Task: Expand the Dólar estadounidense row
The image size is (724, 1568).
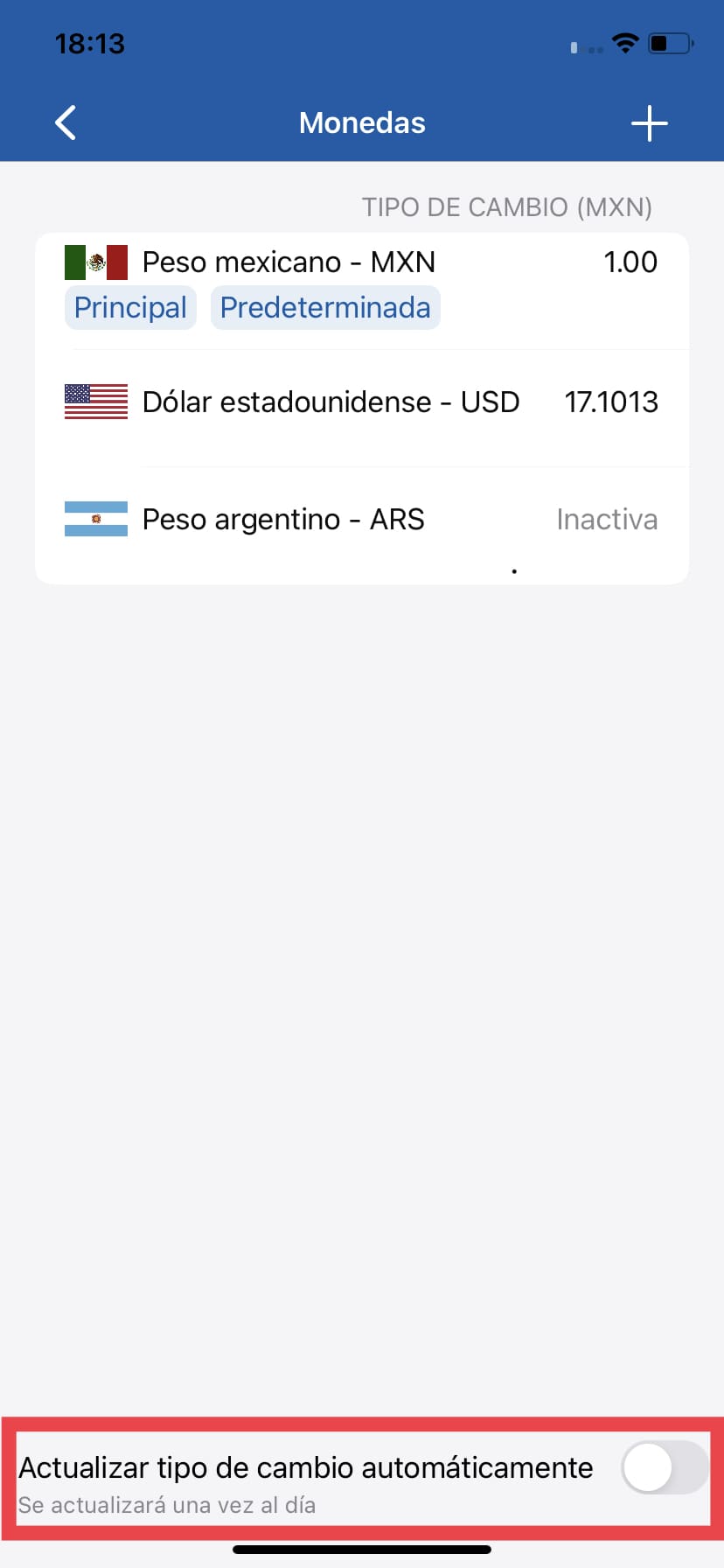Action: pyautogui.click(x=331, y=402)
